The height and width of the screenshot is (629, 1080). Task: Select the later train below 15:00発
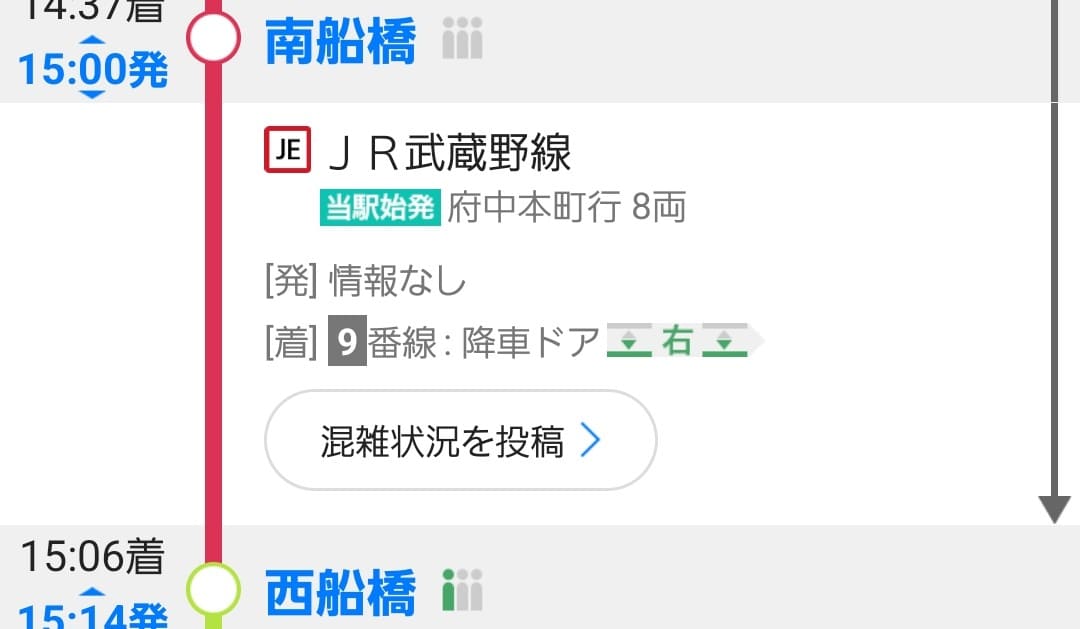coord(91,94)
